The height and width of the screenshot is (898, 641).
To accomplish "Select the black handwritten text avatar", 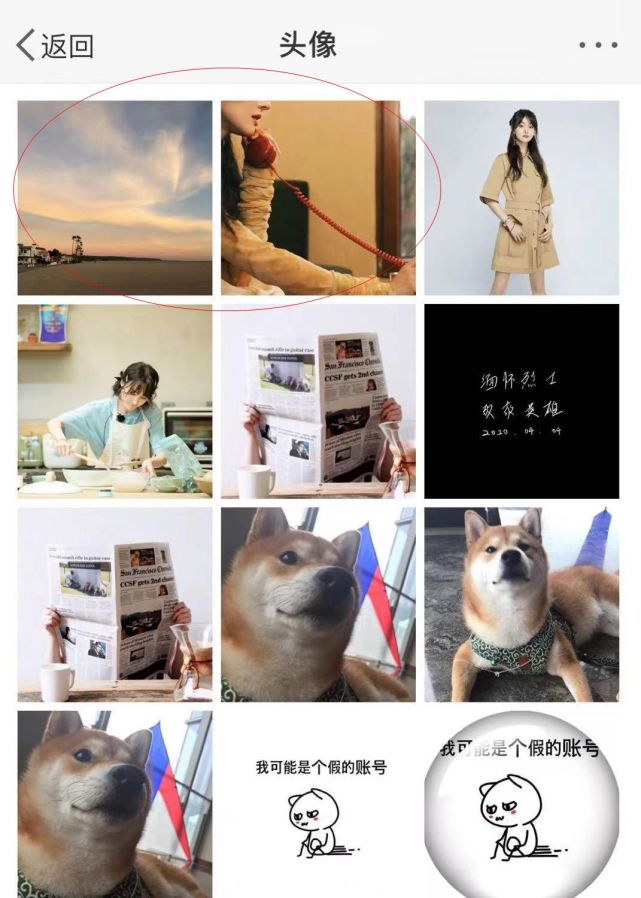I will (x=521, y=401).
